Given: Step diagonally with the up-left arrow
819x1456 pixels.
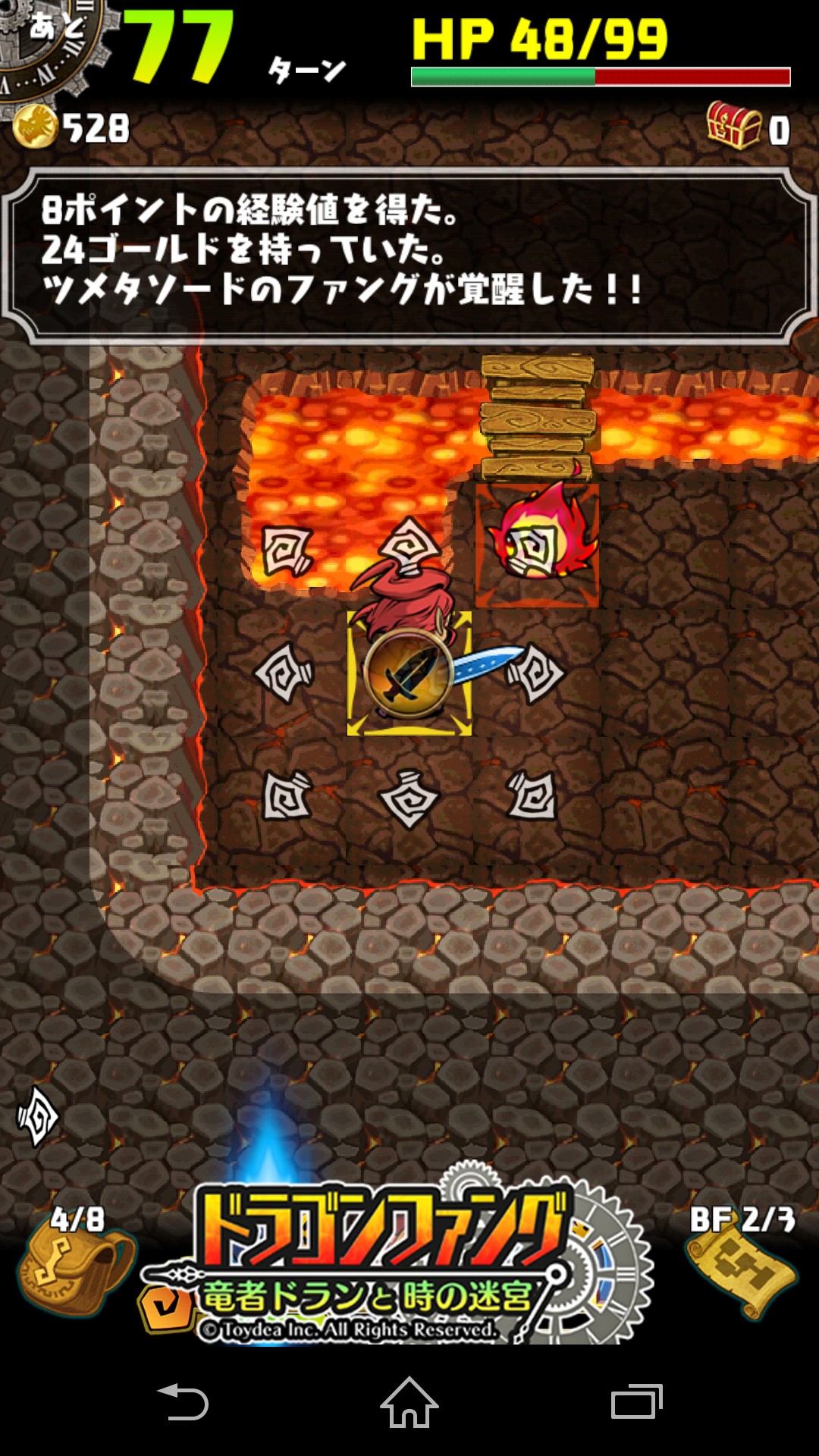Looking at the screenshot, I should click(287, 550).
